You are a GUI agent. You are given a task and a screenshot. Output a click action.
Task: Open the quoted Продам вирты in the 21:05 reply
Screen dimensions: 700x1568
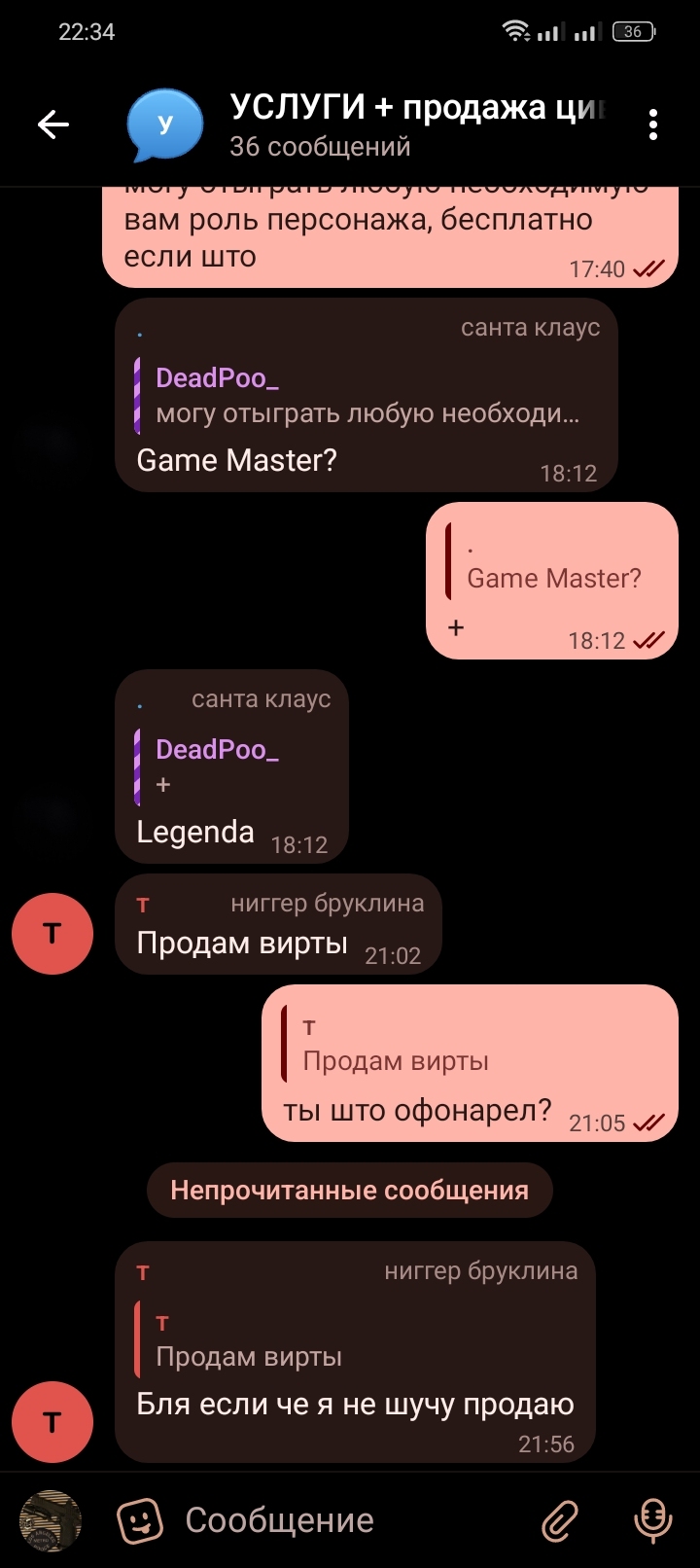394,1045
